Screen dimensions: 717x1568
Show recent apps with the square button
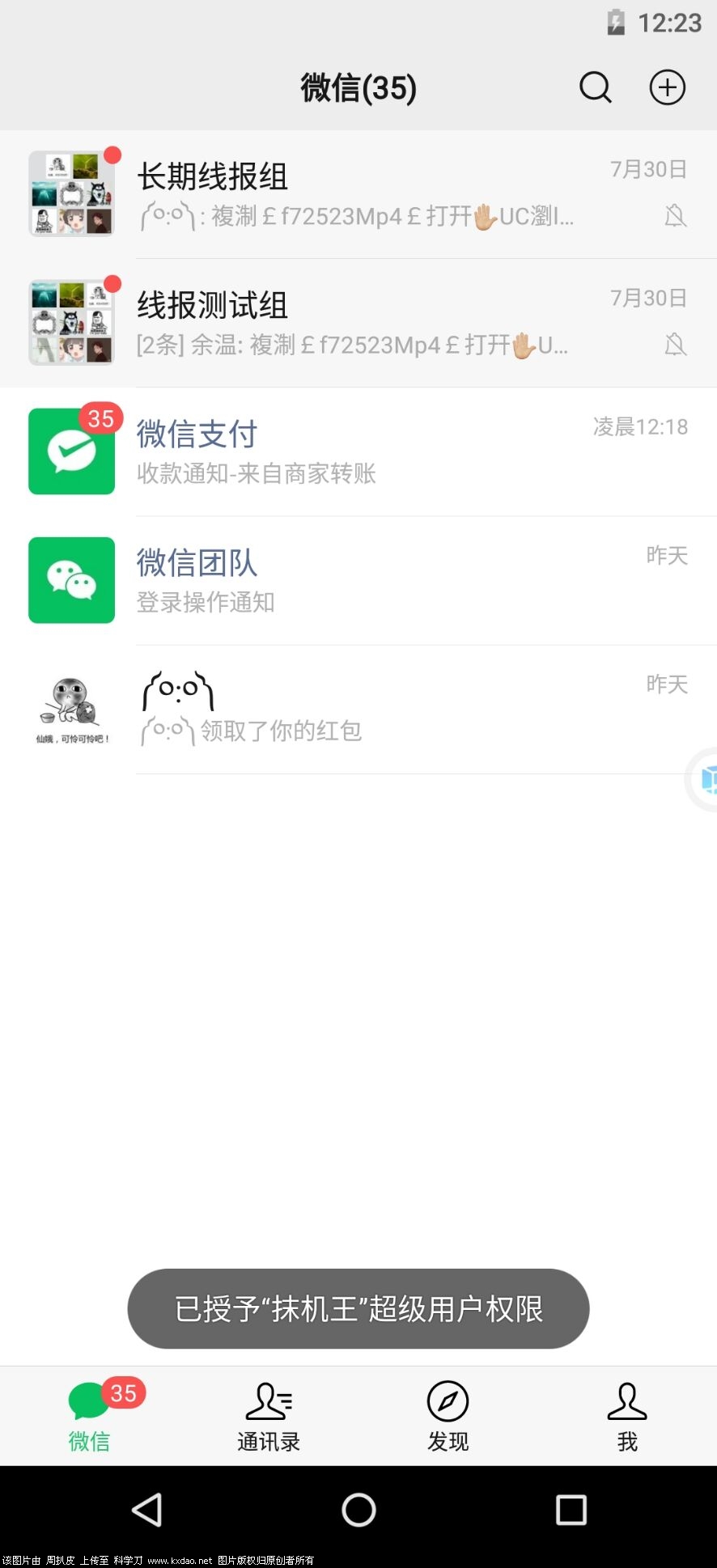(571, 1510)
